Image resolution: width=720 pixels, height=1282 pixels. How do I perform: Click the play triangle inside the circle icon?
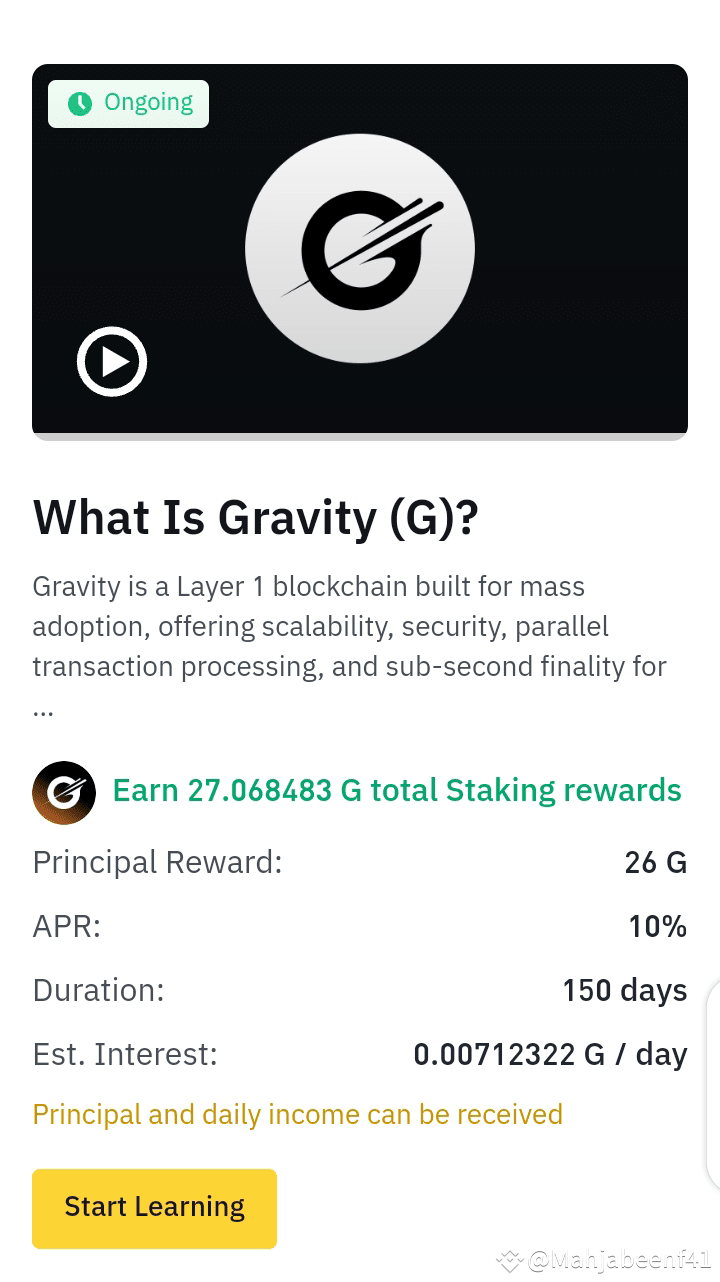click(114, 361)
